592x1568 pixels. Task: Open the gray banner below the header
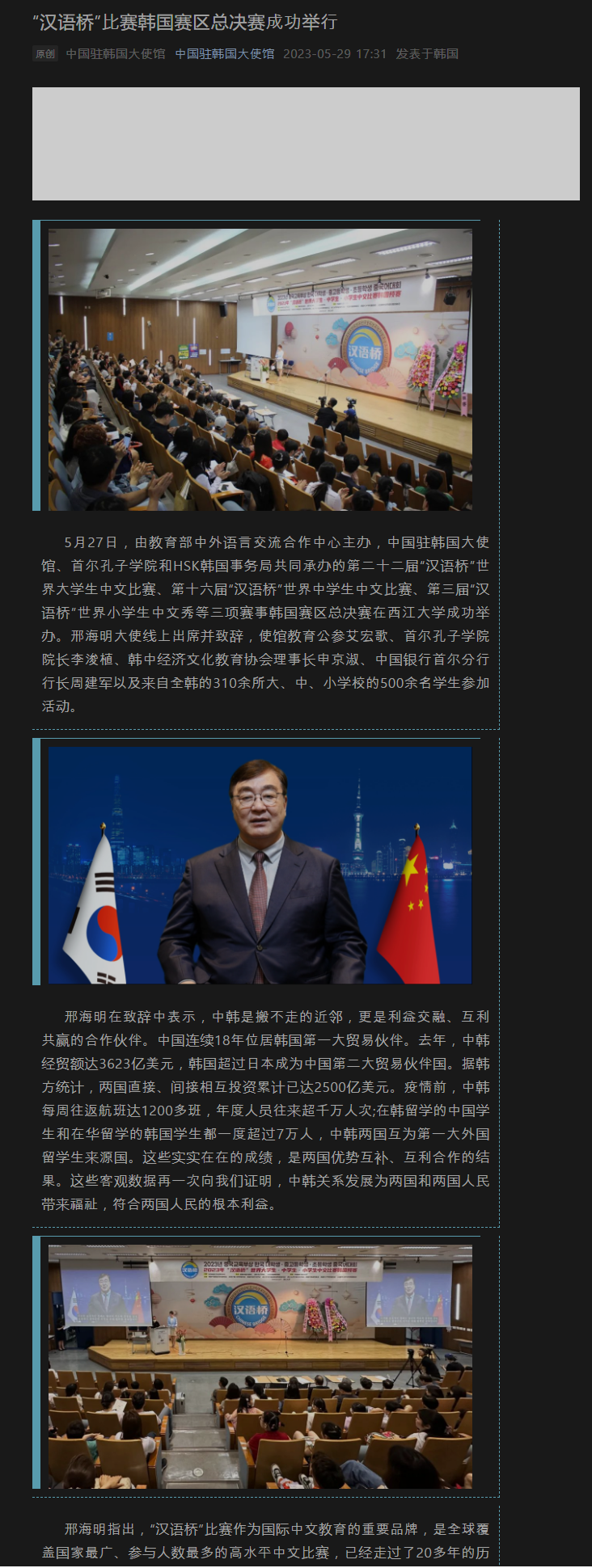coord(306,144)
